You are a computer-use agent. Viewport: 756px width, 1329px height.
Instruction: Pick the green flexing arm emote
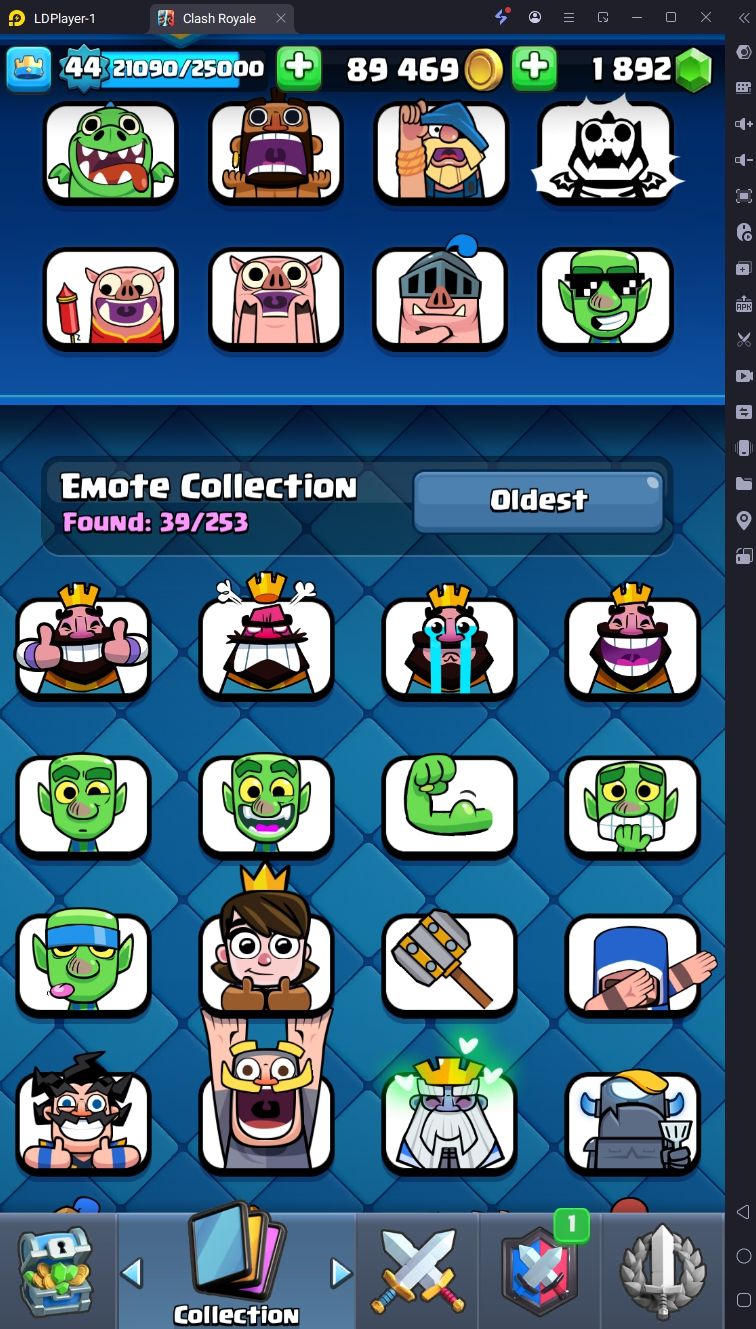[x=449, y=806]
